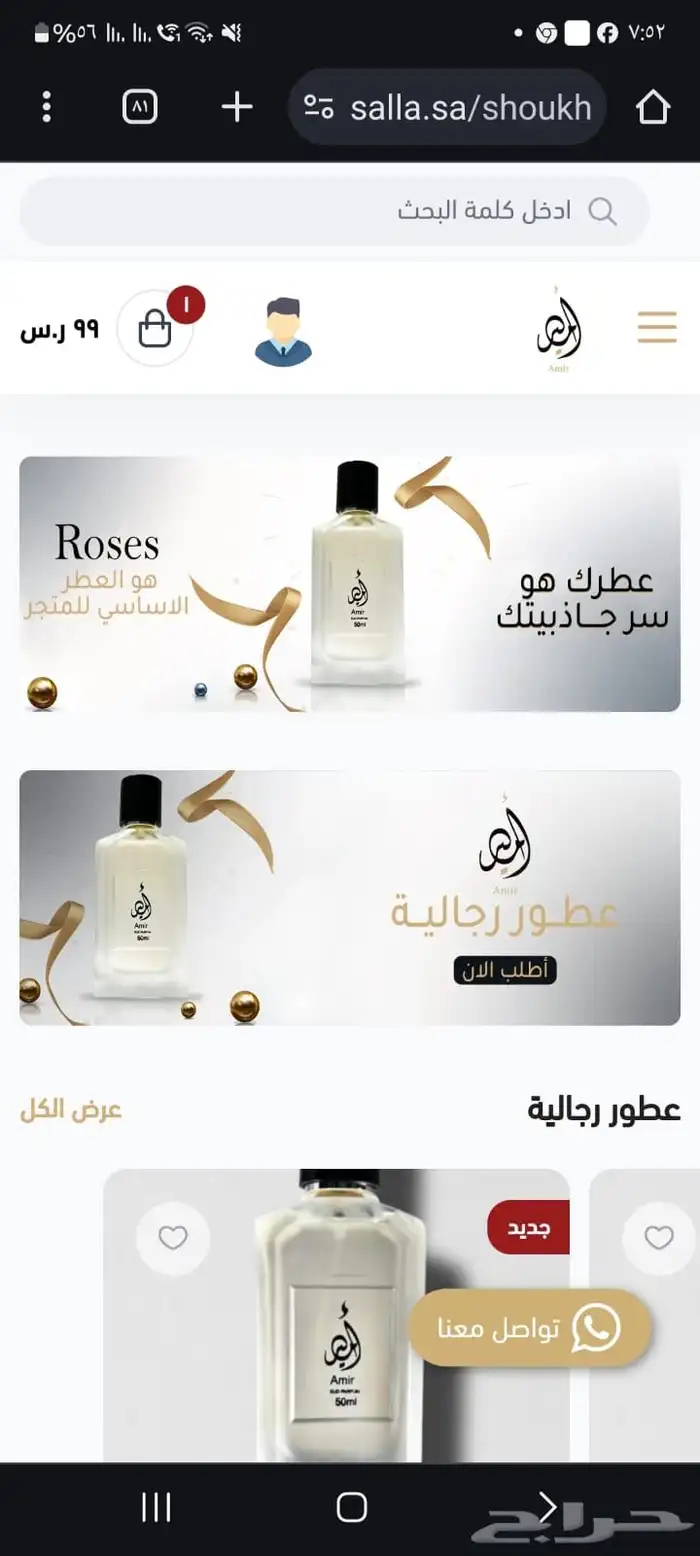Go to browser home page
The image size is (700, 1556).
tap(652, 107)
